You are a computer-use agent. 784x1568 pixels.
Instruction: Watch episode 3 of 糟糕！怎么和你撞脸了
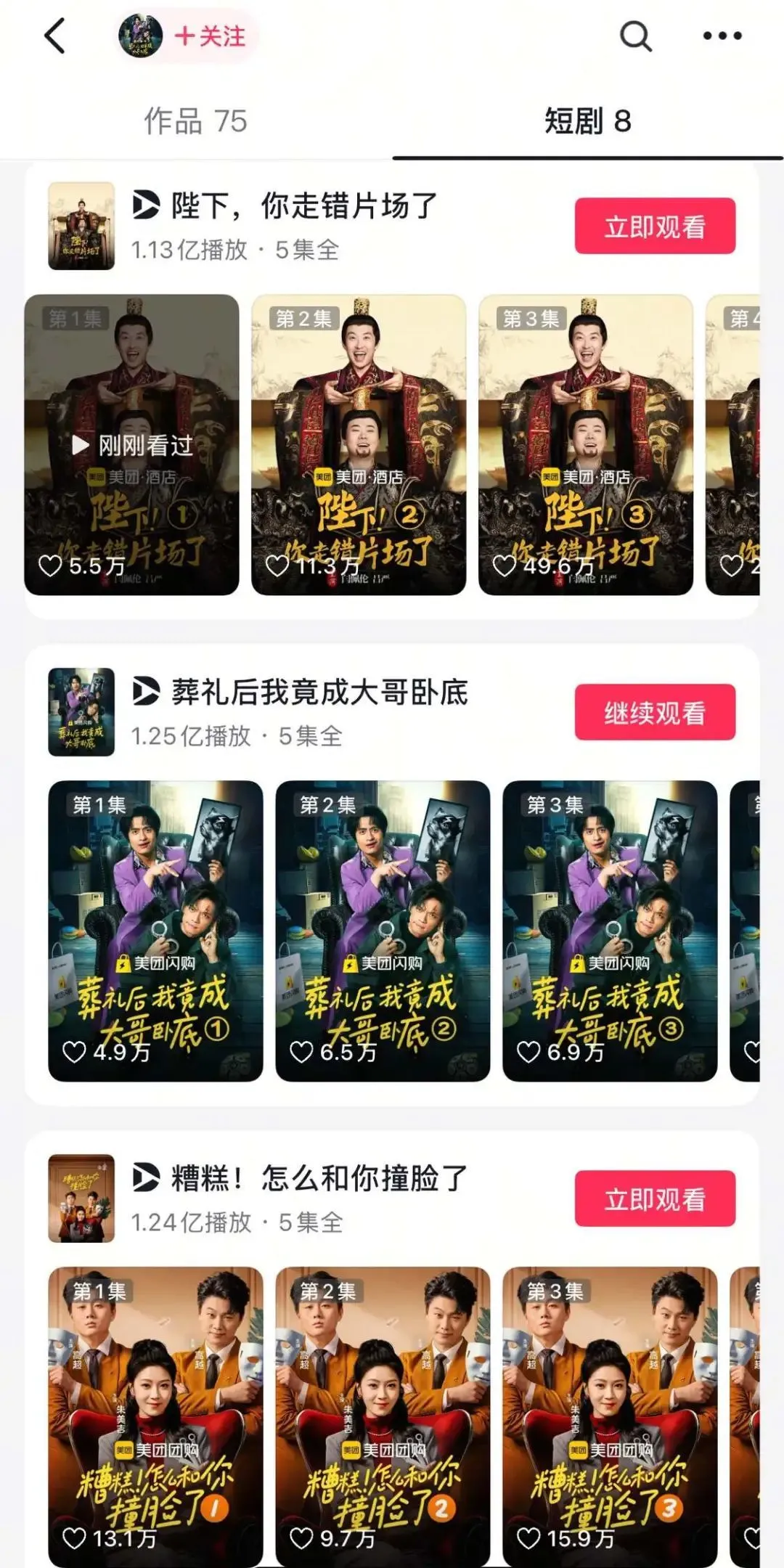tap(610, 1417)
